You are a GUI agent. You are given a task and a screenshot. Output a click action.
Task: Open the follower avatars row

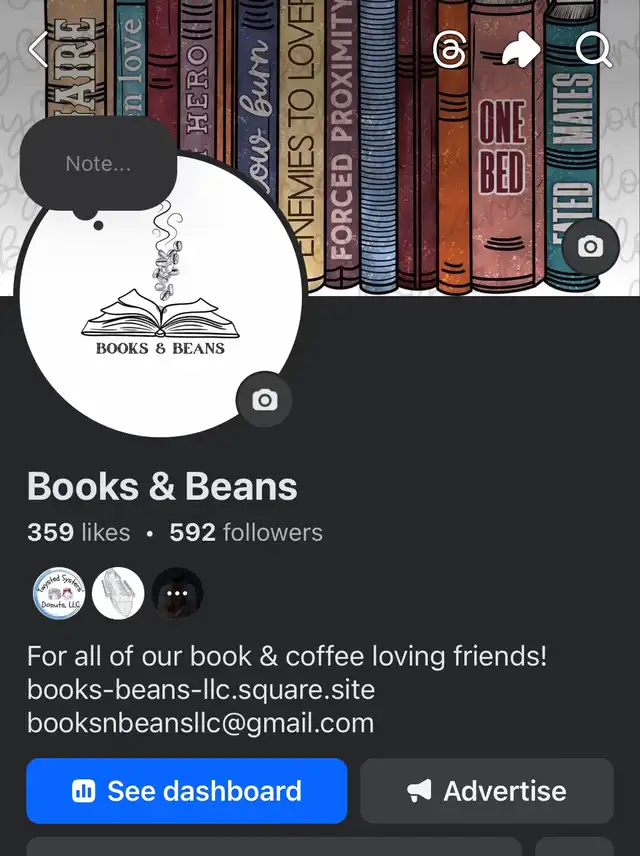pos(117,594)
